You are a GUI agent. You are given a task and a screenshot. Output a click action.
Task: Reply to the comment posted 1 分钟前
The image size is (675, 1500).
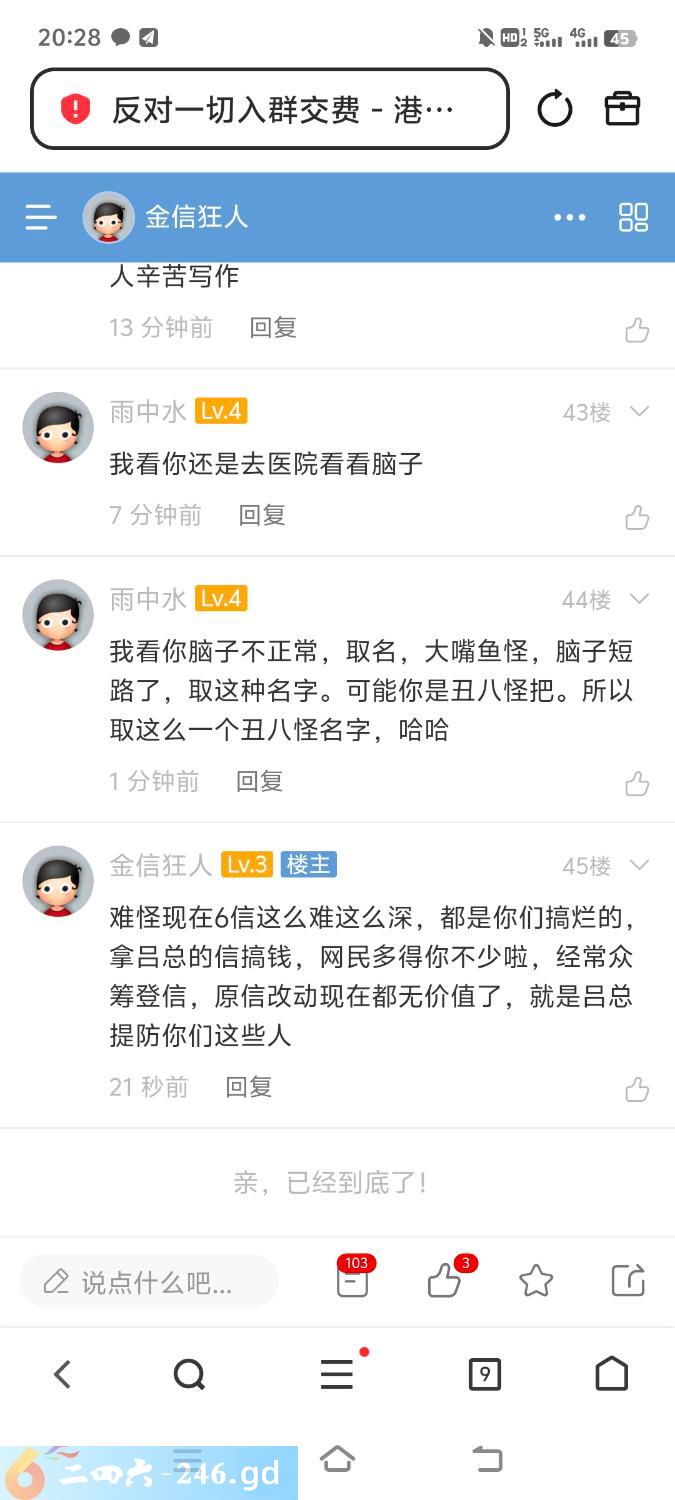click(x=260, y=781)
